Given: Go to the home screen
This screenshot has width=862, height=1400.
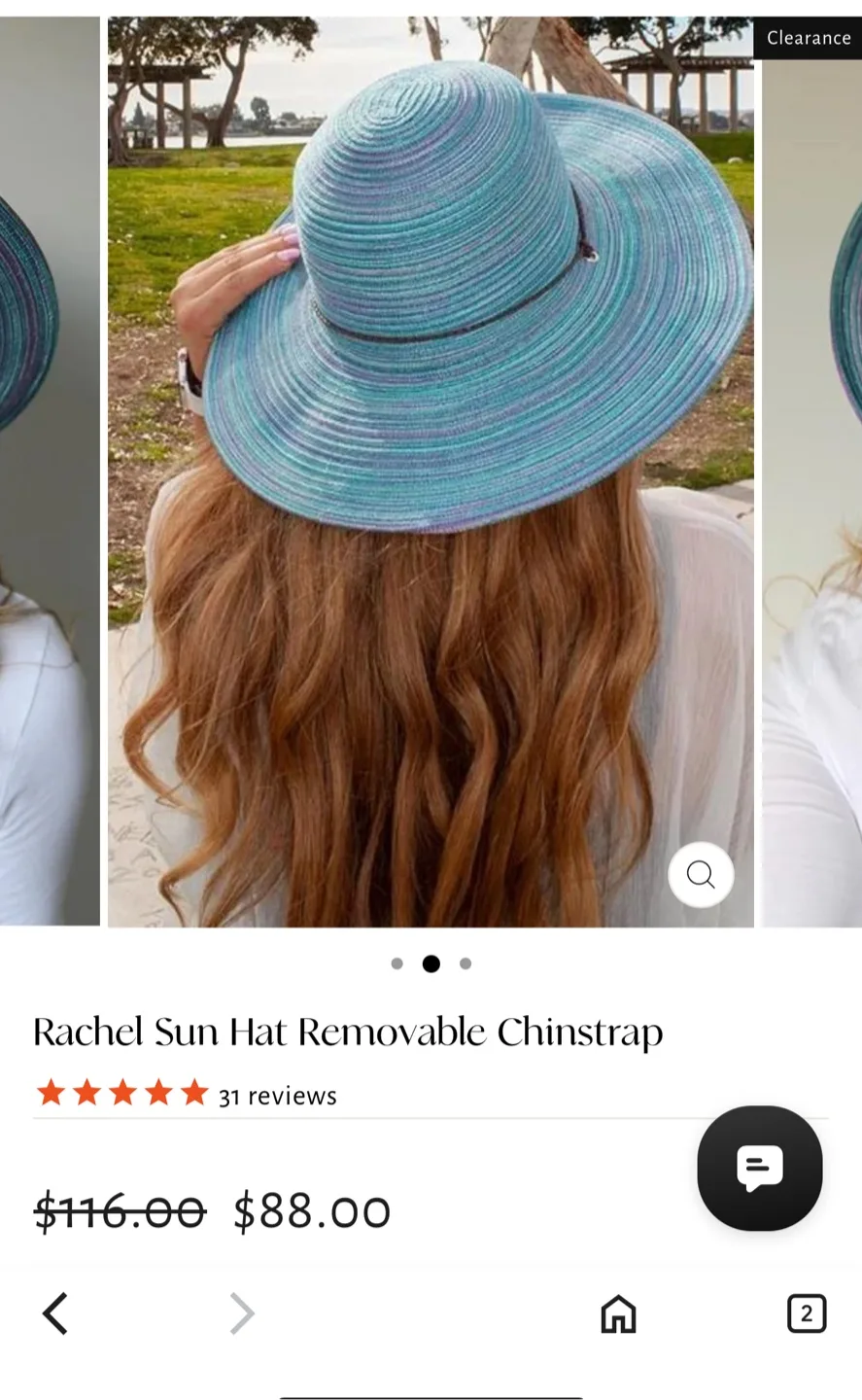Looking at the screenshot, I should point(618,1313).
